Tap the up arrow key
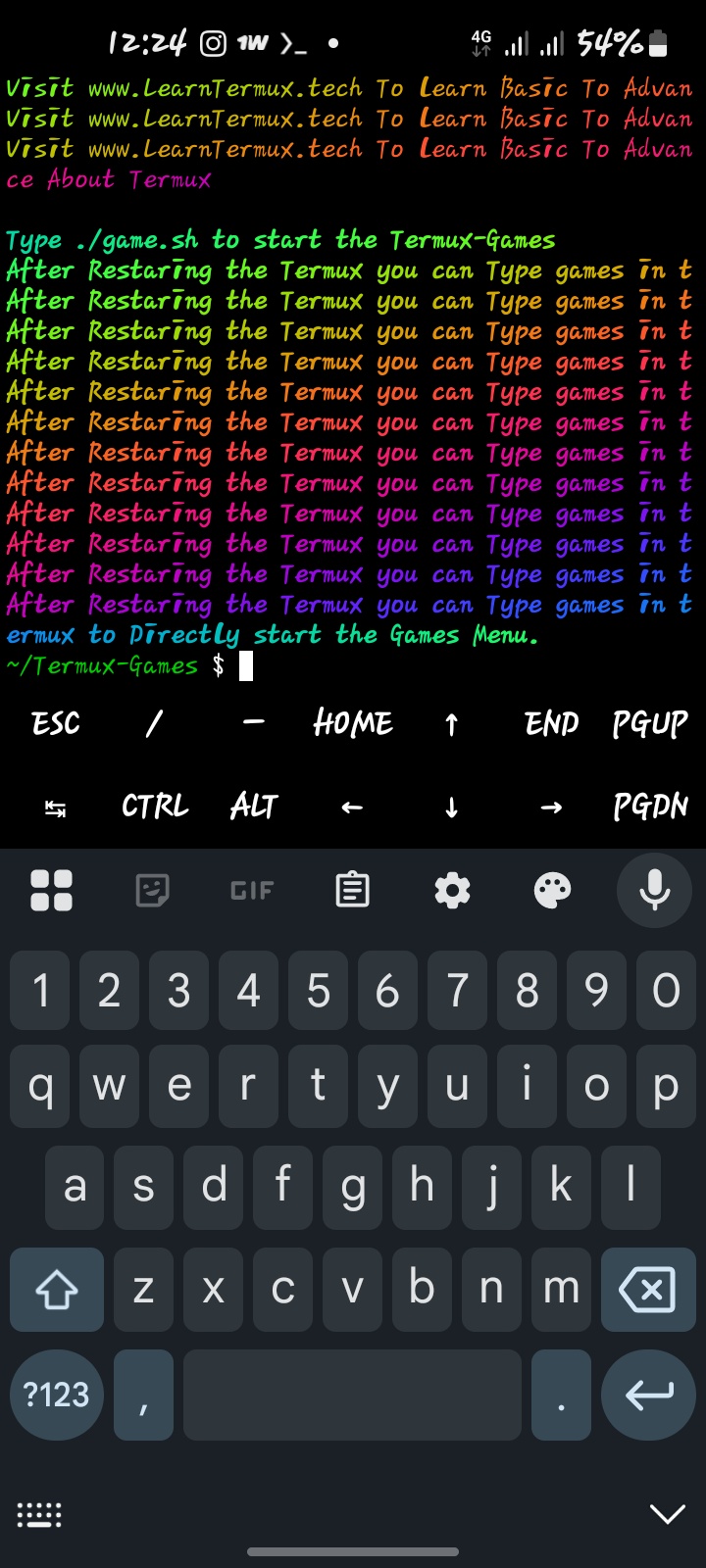This screenshot has height=1568, width=706. coord(451,724)
